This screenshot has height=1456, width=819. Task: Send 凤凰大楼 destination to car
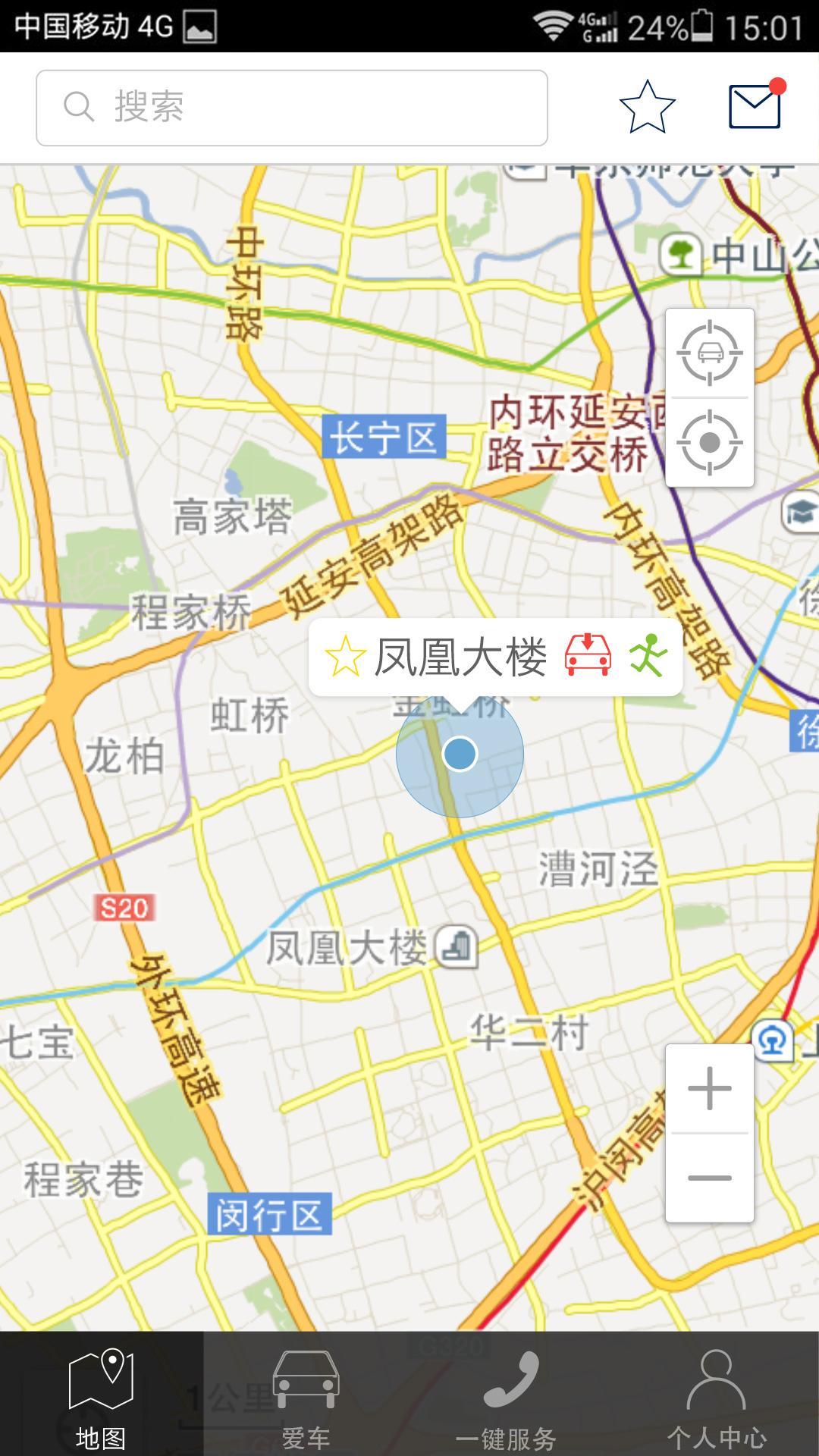click(588, 656)
